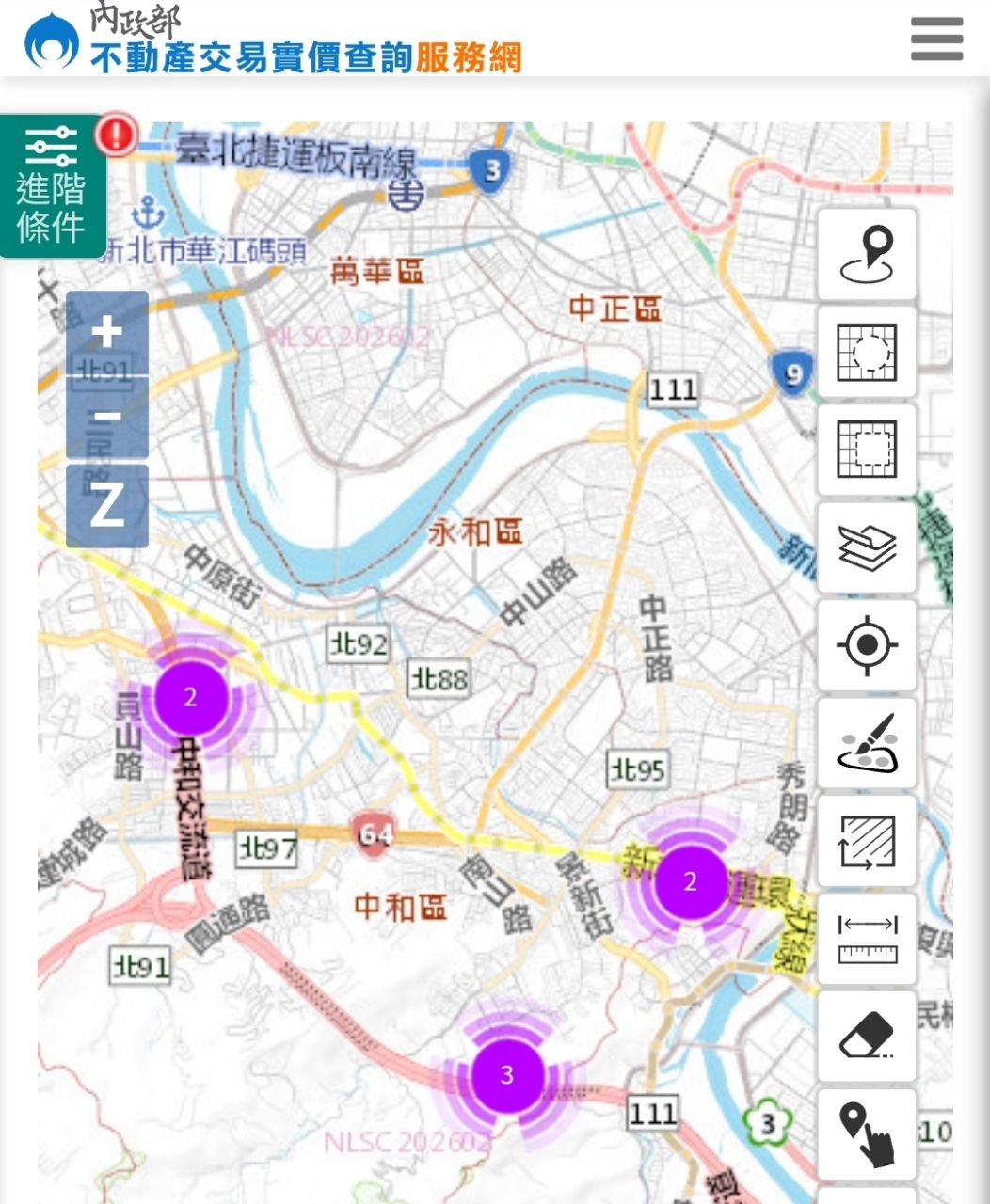Open the location pin search tool
990x1204 pixels.
click(x=867, y=255)
